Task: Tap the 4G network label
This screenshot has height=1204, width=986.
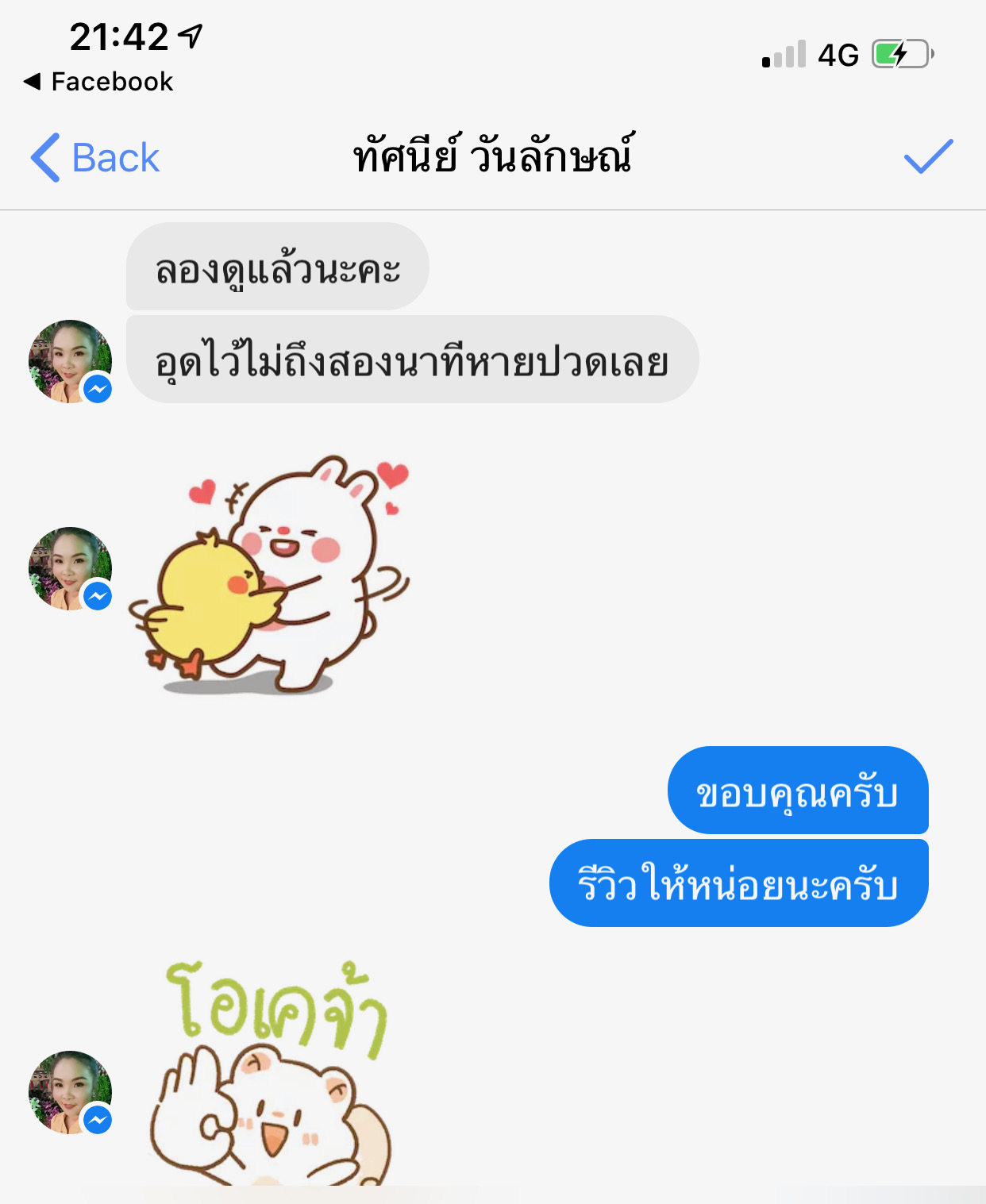Action: point(837,54)
